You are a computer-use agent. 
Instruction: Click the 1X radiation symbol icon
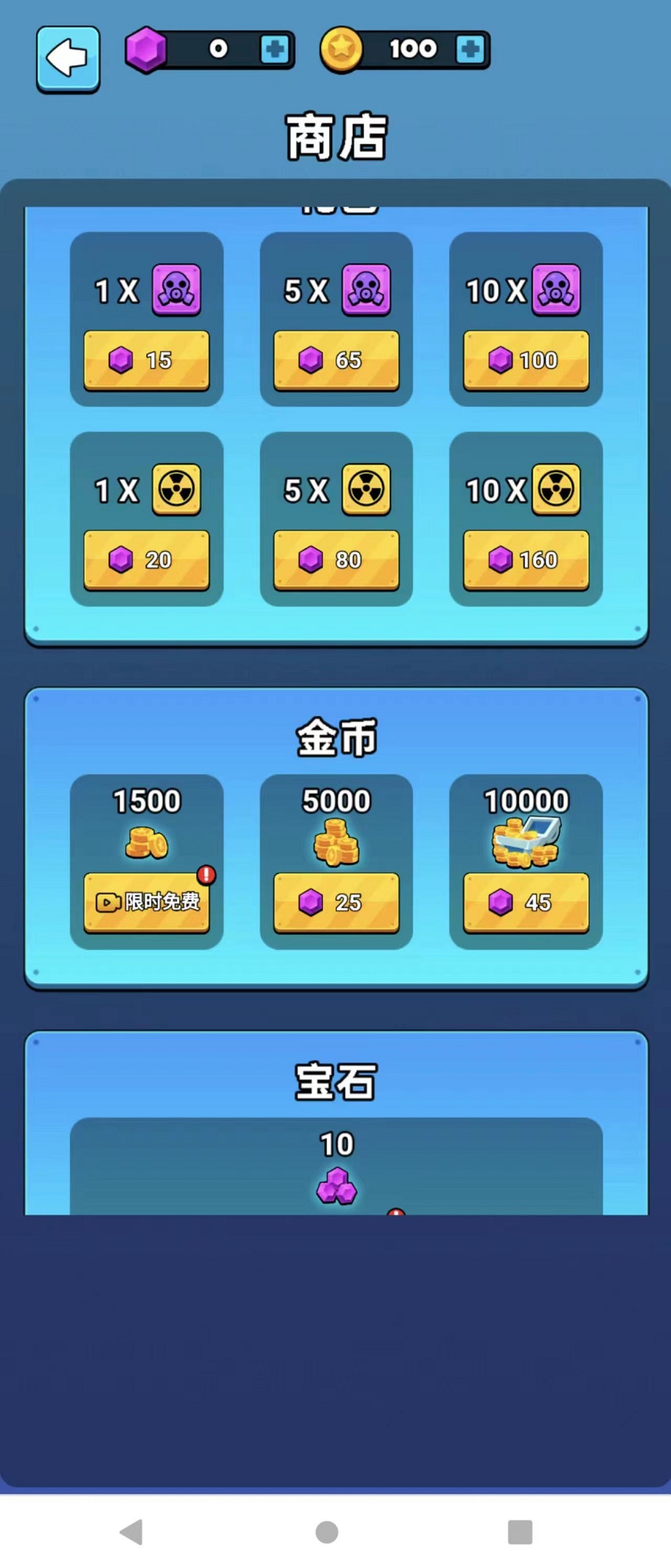coord(177,489)
